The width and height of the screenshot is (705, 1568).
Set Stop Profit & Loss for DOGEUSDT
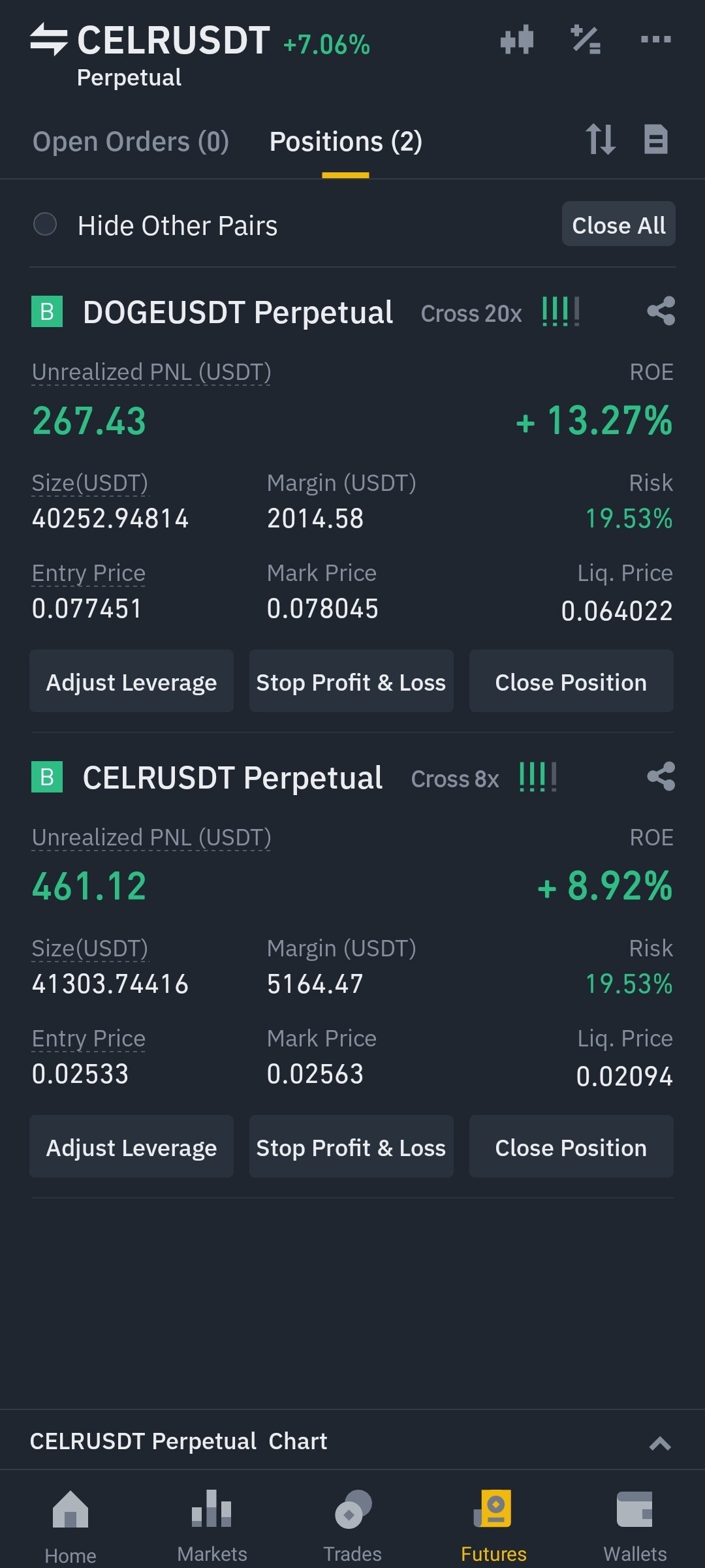tap(351, 682)
